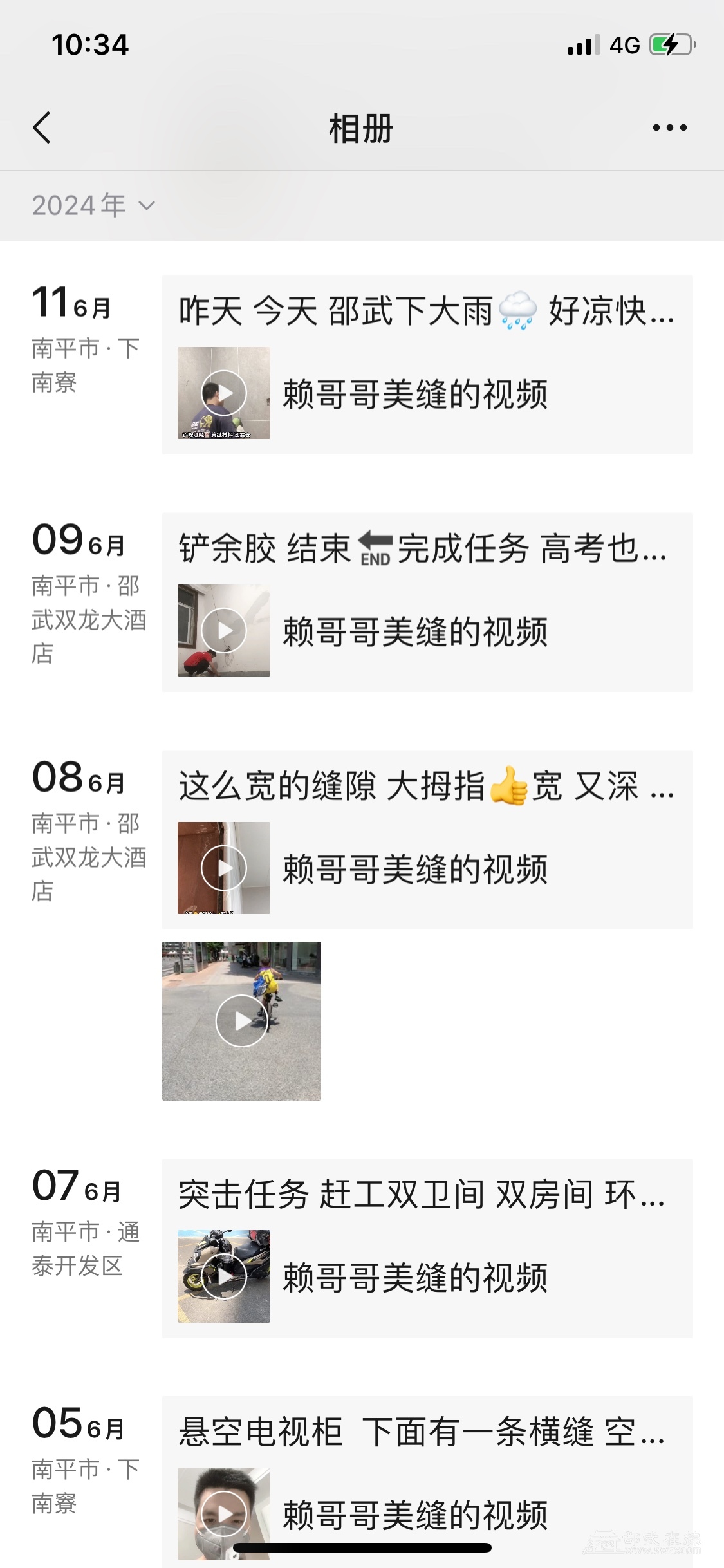The height and width of the screenshot is (1568, 724).
Task: Open the June 11 video post about 邵武下大雨
Action: 427,364
